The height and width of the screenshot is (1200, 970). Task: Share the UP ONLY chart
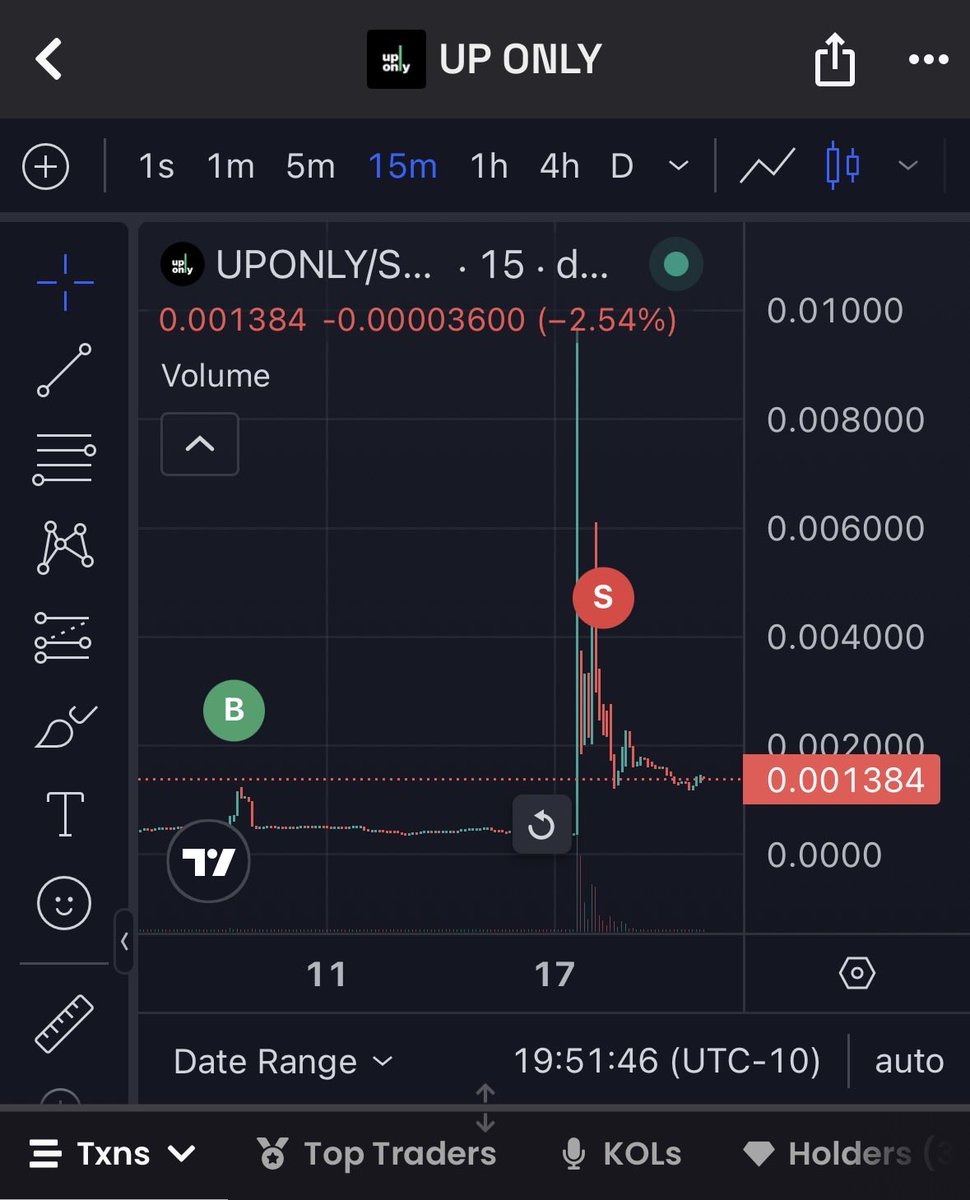834,62
